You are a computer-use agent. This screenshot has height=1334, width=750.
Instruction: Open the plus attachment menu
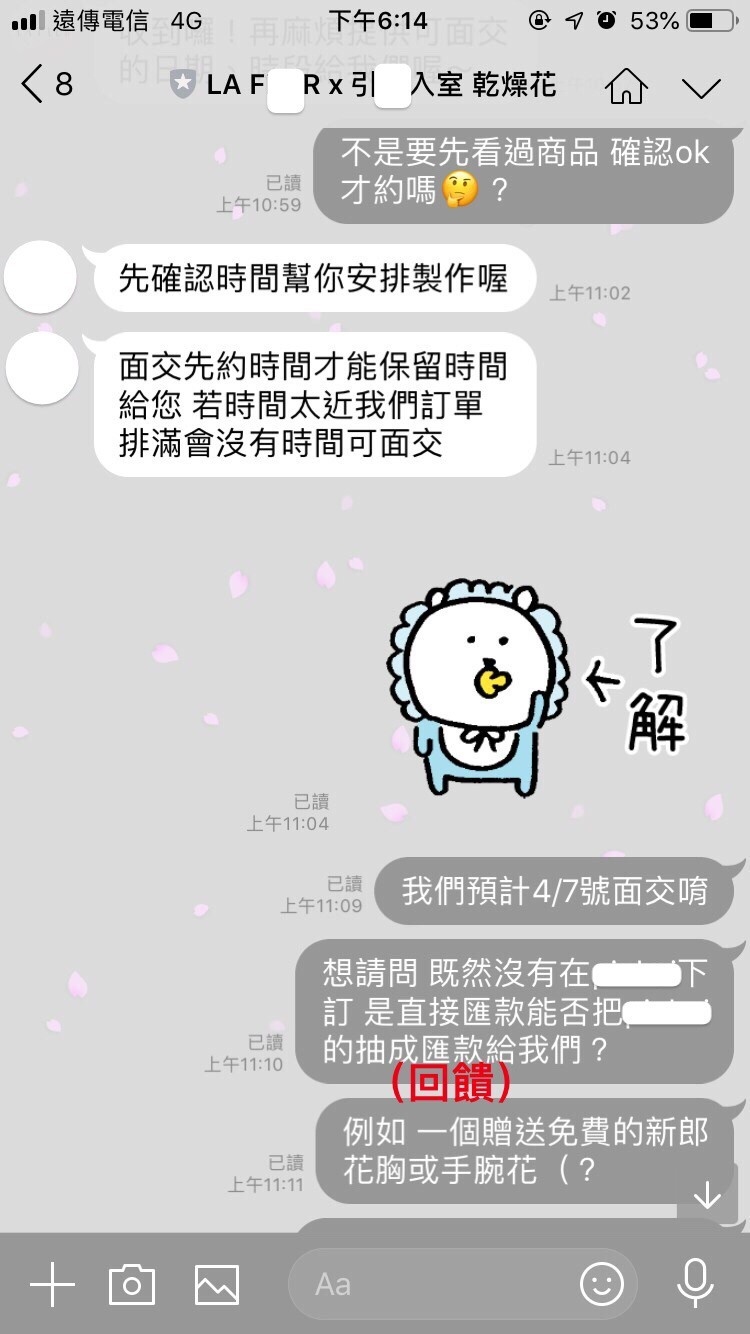[x=52, y=1284]
